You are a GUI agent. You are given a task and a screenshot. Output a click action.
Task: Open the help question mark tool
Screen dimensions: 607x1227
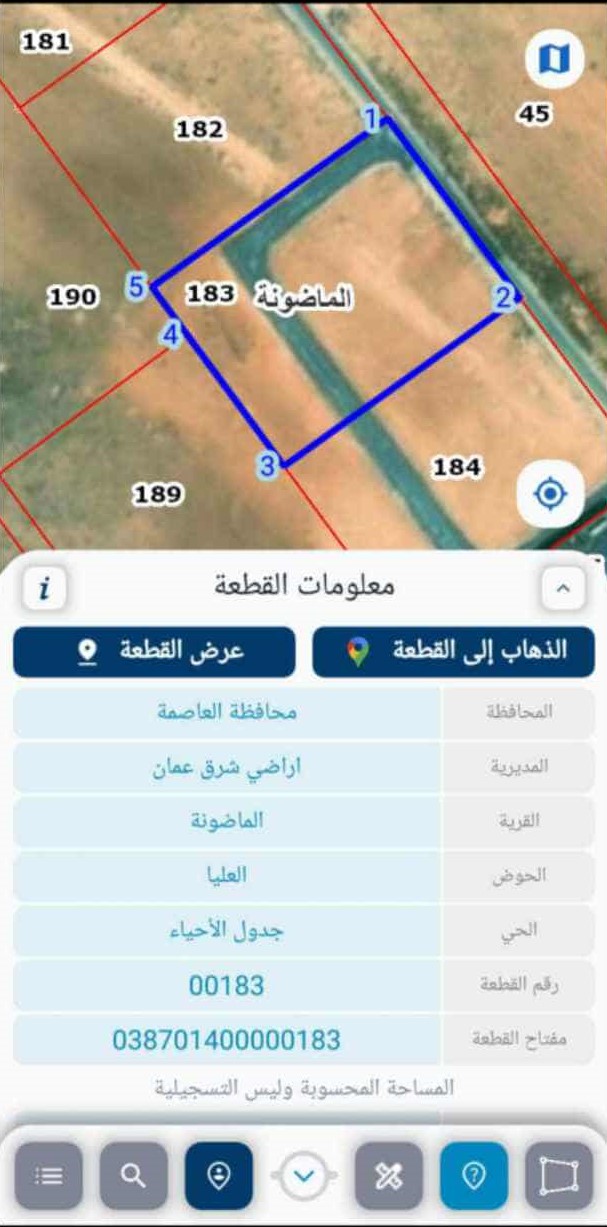474,1176
